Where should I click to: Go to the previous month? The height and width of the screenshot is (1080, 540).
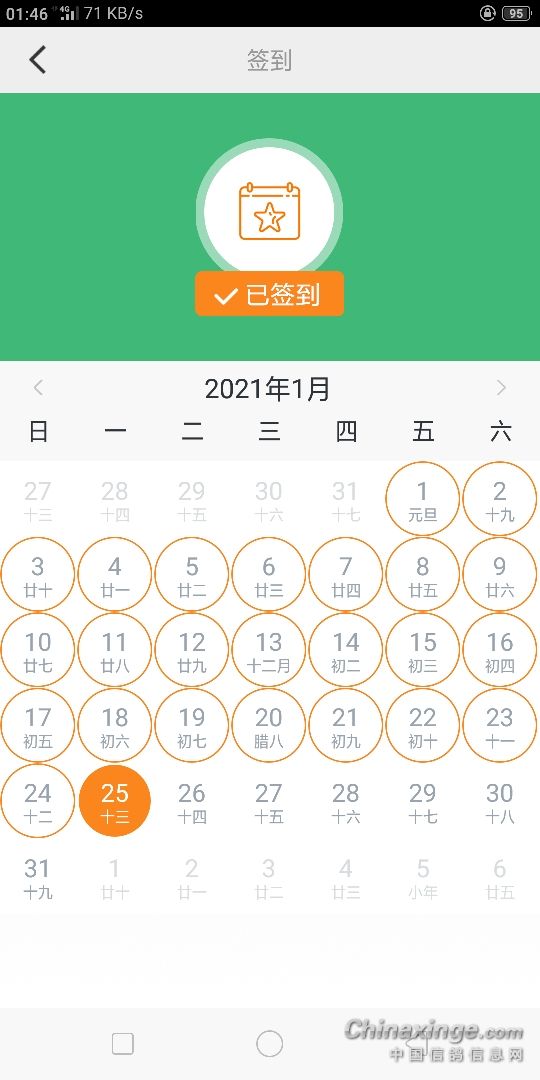[x=39, y=388]
